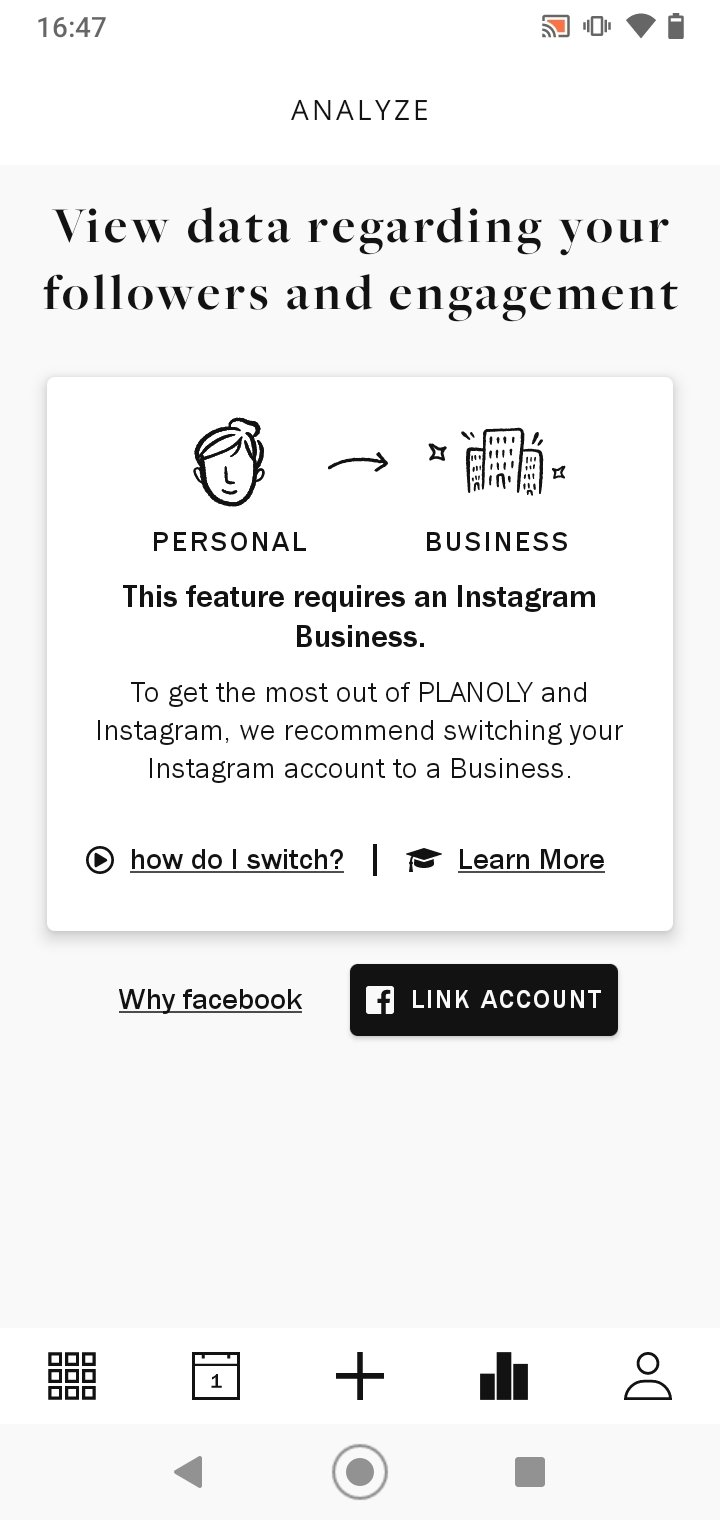
Task: Tap the system home button
Action: (360, 1472)
